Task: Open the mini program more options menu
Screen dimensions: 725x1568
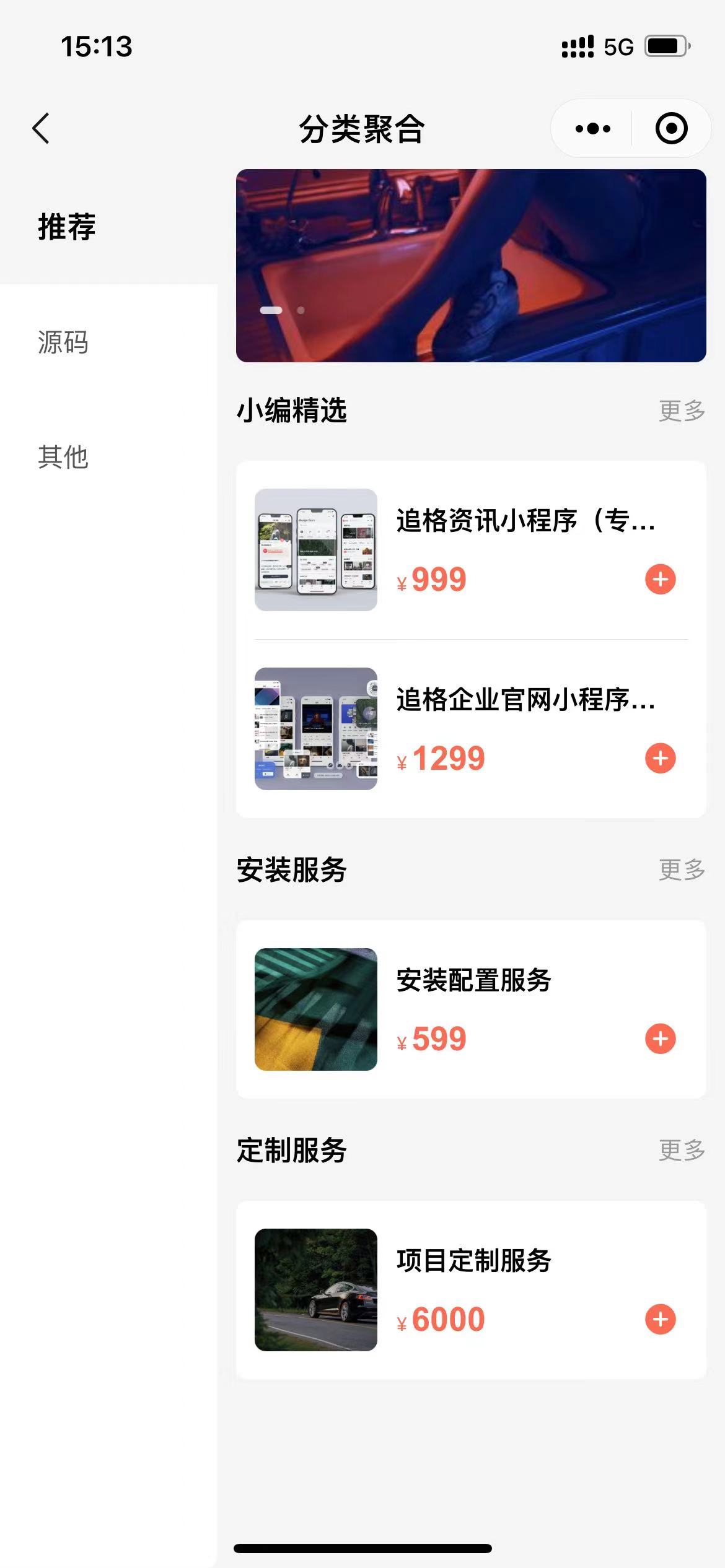Action: pos(592,129)
